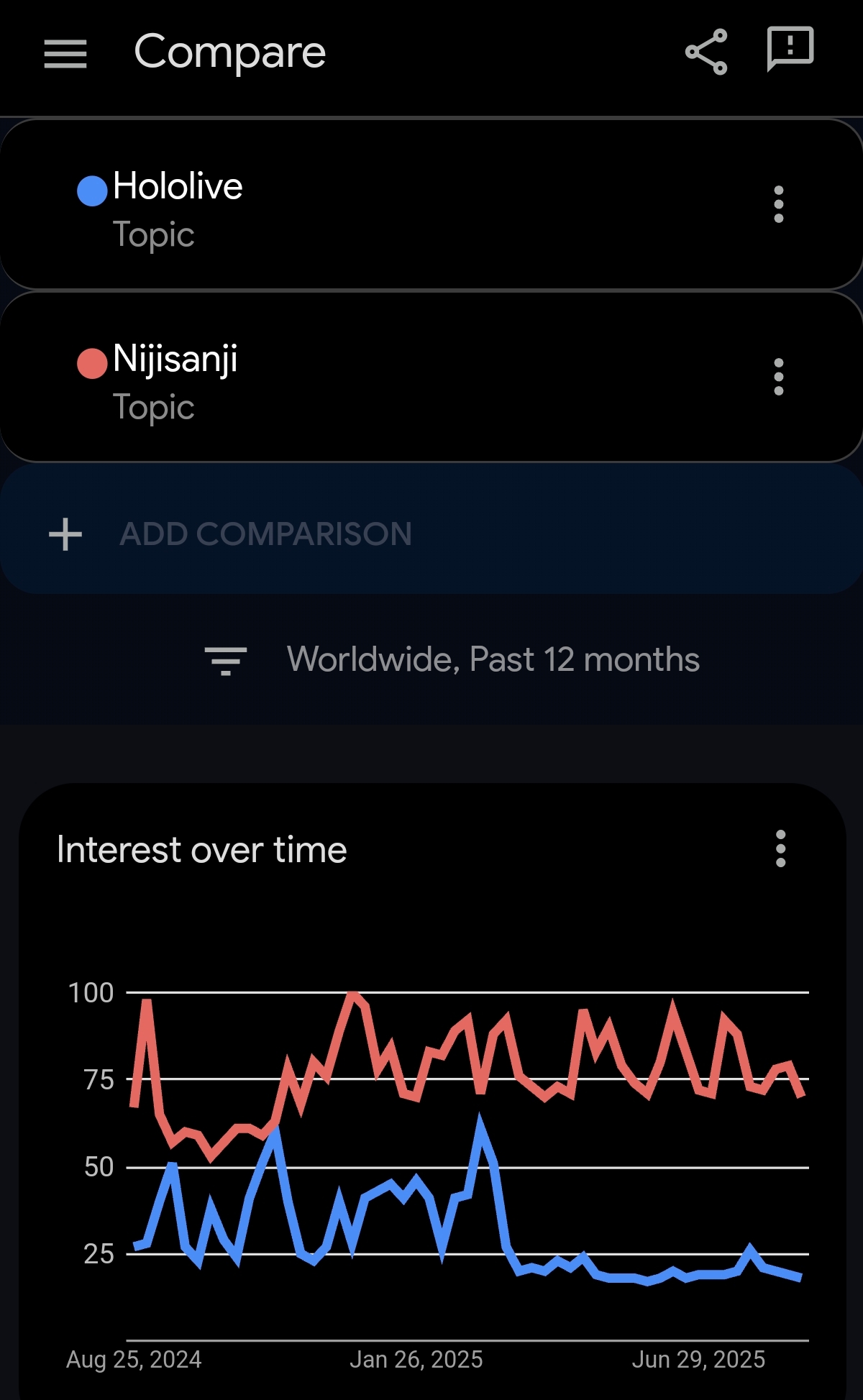Share this comparison
Screen dimensions: 863x1400
click(x=706, y=52)
